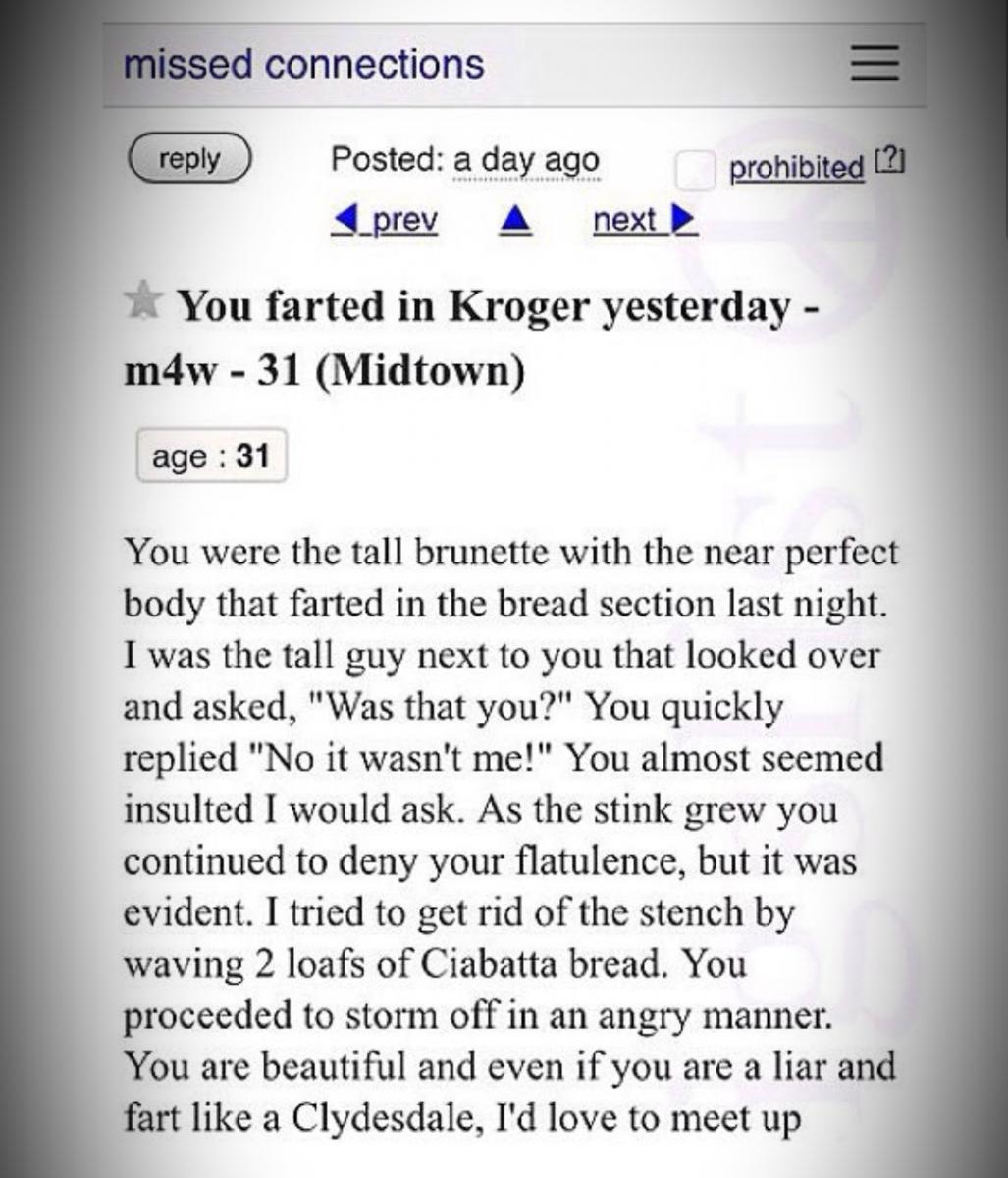Open the prohibited help question mark
1008x1178 pixels.
click(890, 161)
